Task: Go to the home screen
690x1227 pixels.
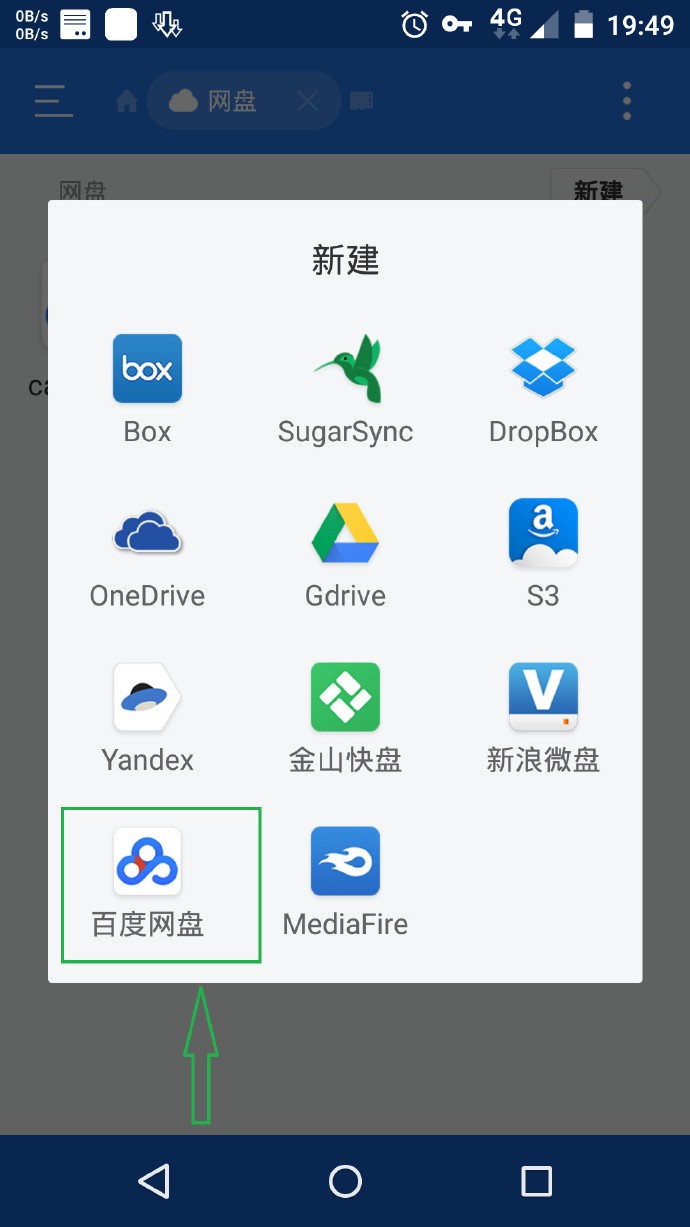Action: click(345, 1181)
